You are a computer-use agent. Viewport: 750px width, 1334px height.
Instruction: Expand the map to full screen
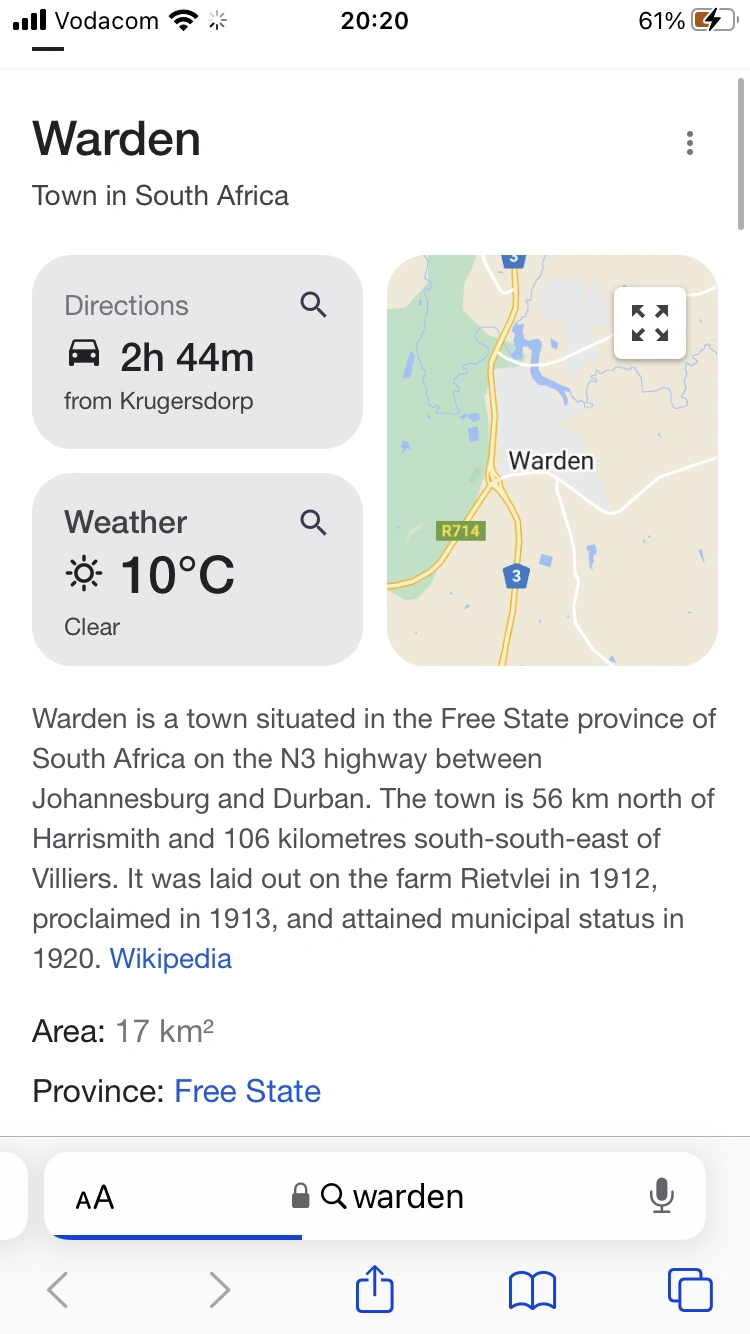(x=650, y=323)
